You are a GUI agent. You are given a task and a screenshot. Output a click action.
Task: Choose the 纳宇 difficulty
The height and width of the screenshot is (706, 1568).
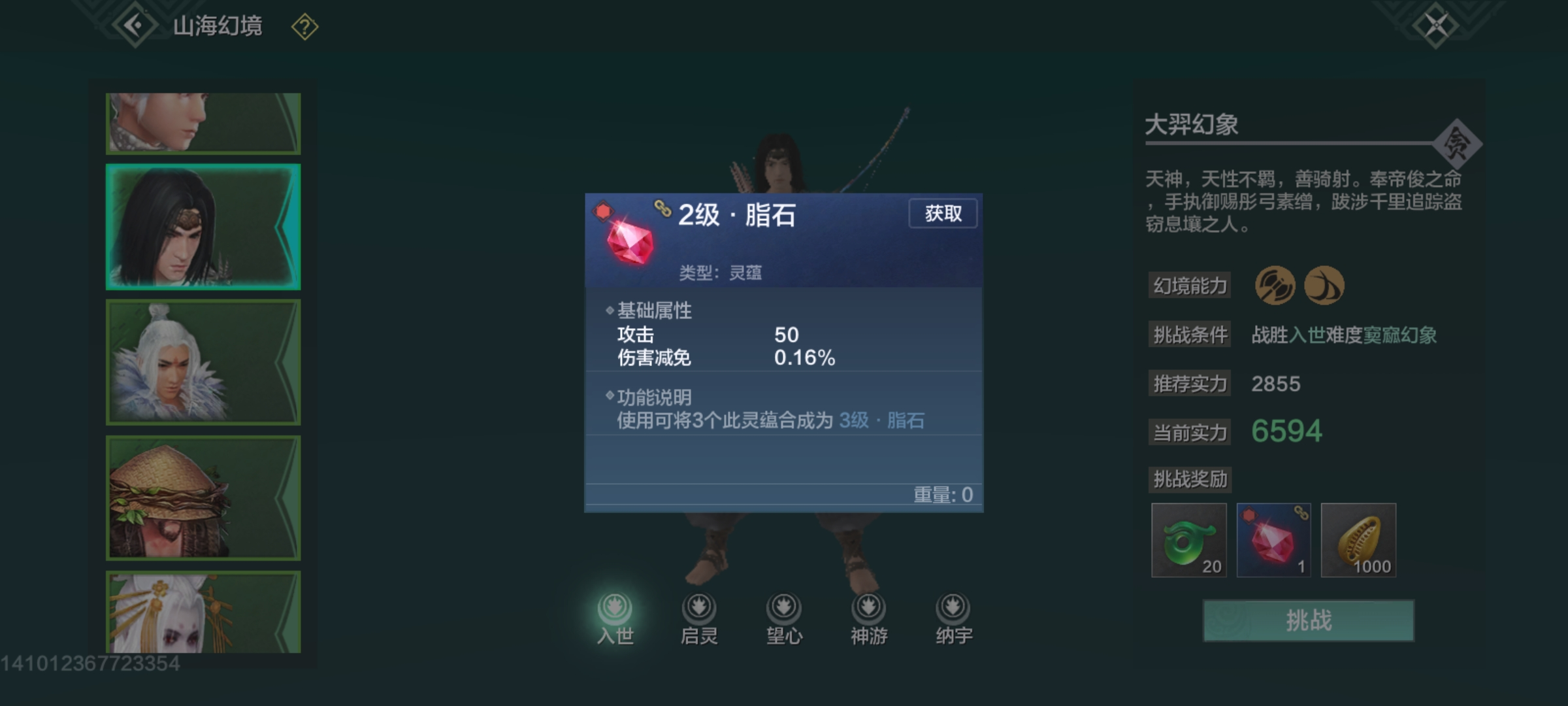pos(953,617)
